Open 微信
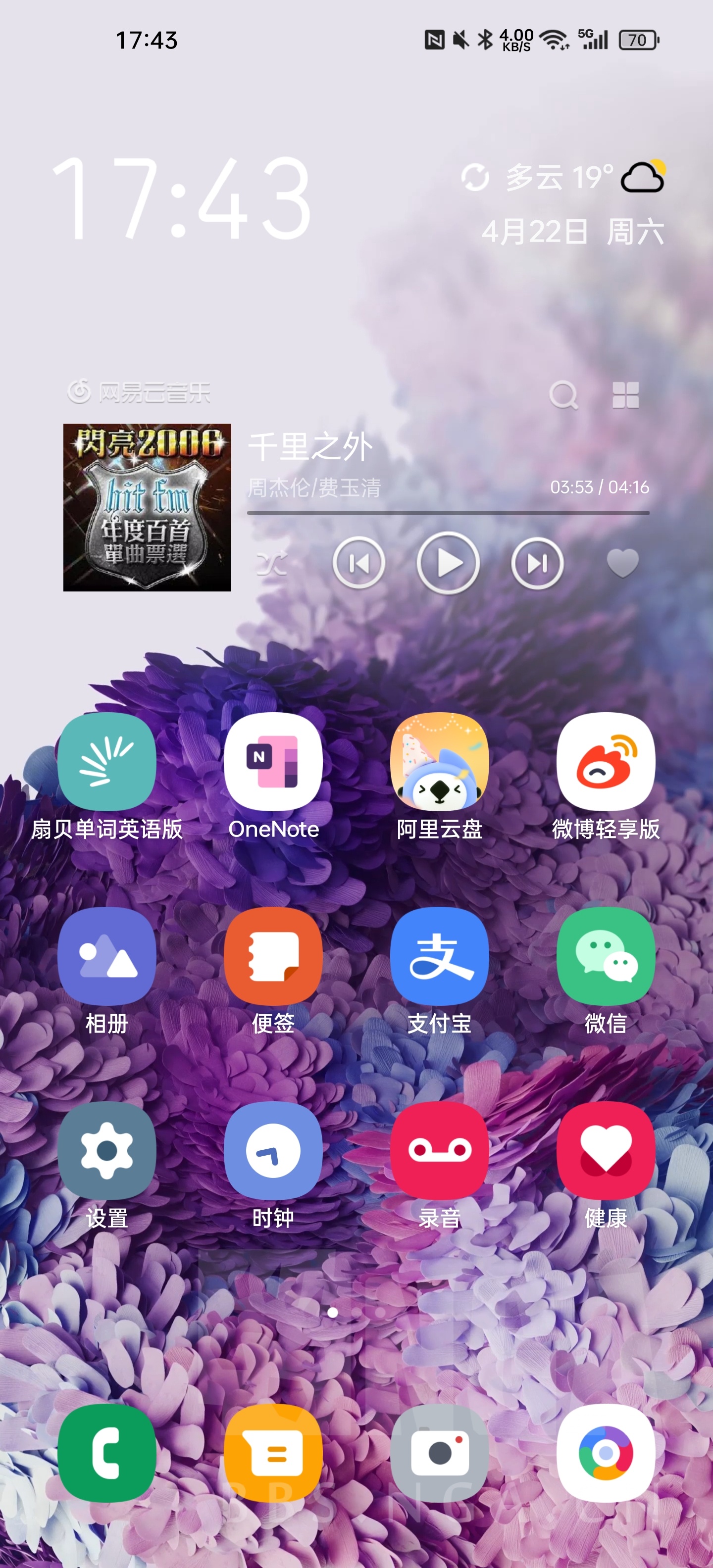 coord(606,956)
